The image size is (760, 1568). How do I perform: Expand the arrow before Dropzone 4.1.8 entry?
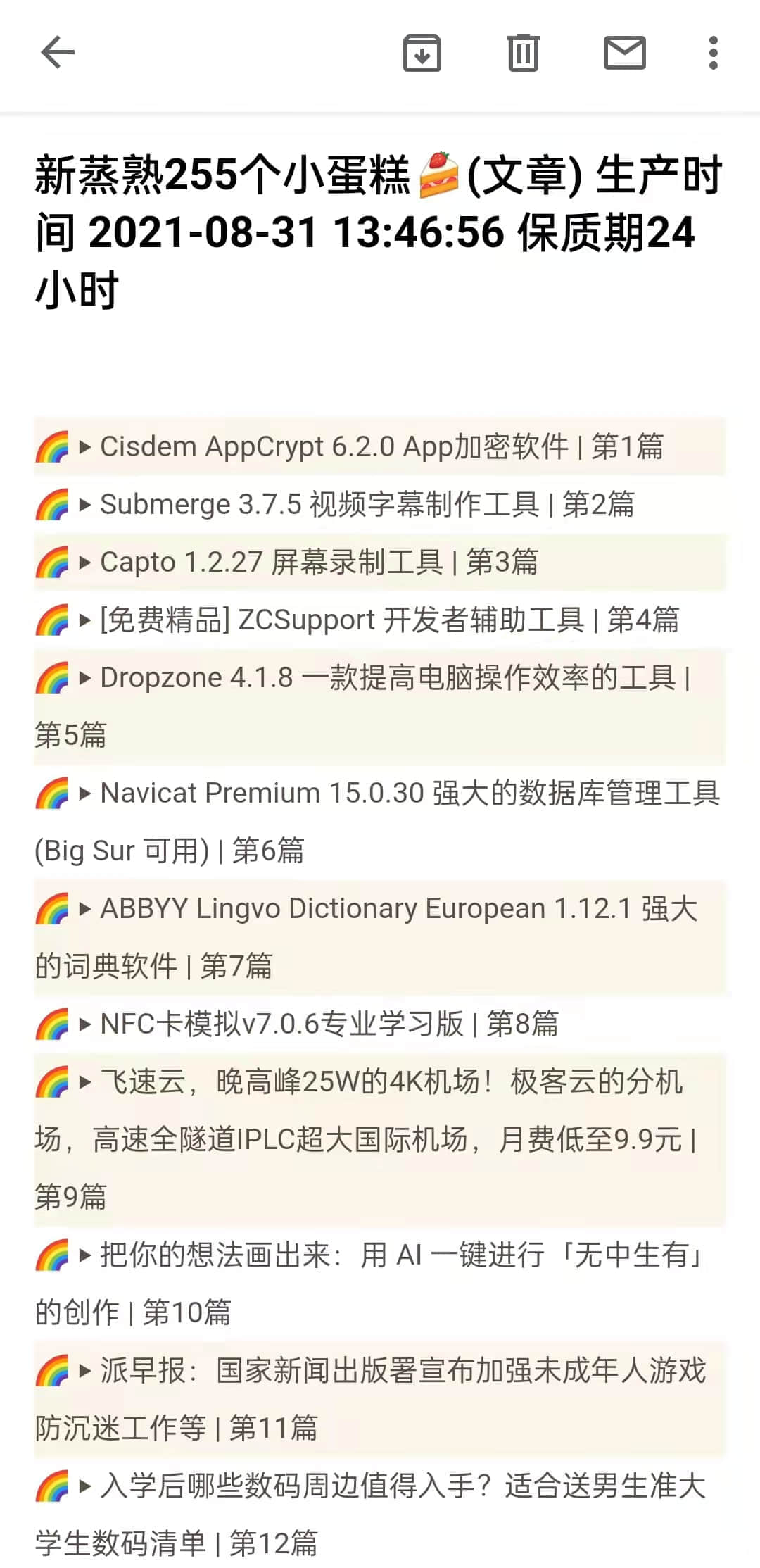pos(84,678)
